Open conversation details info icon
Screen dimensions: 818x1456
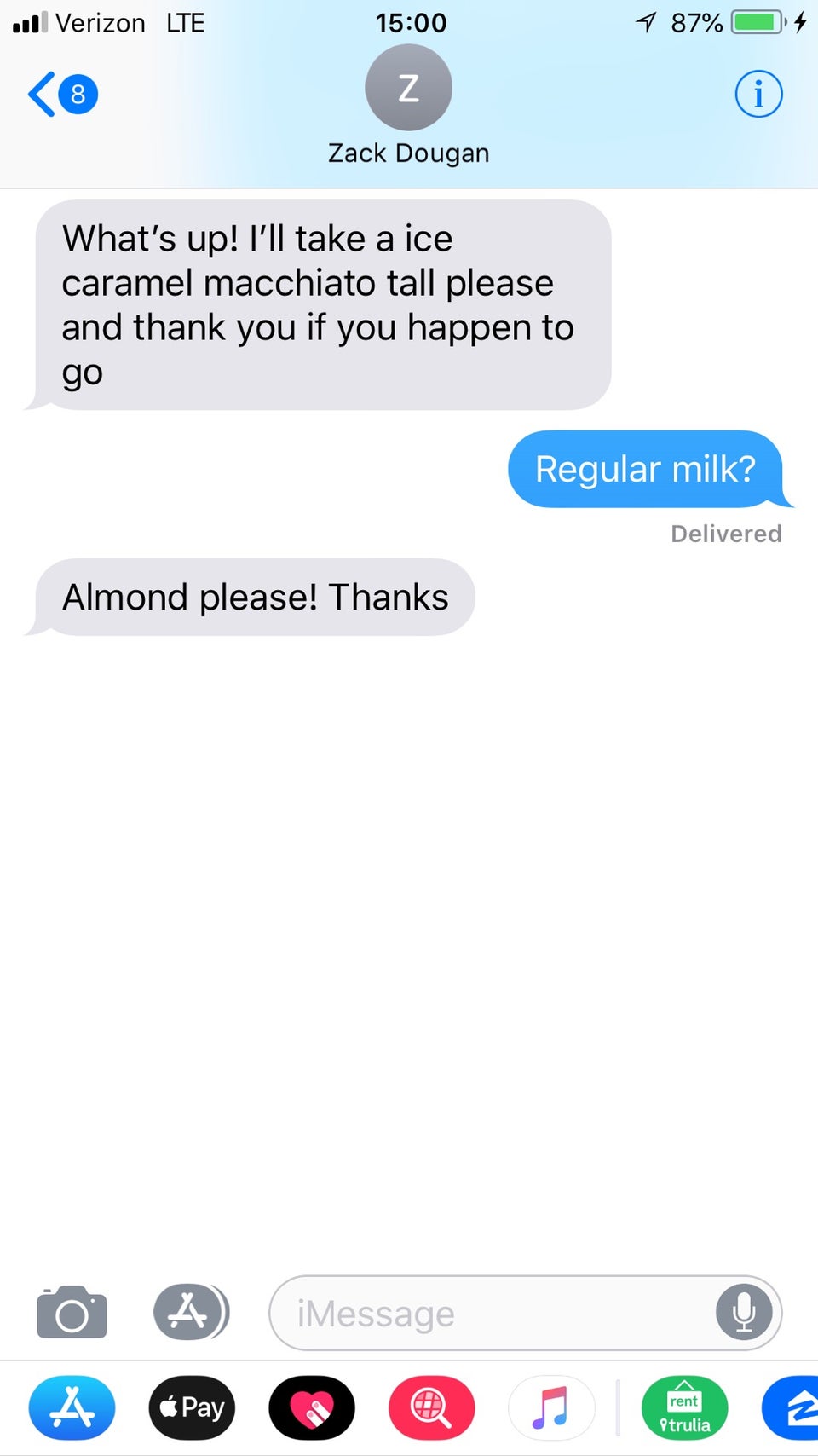758,94
